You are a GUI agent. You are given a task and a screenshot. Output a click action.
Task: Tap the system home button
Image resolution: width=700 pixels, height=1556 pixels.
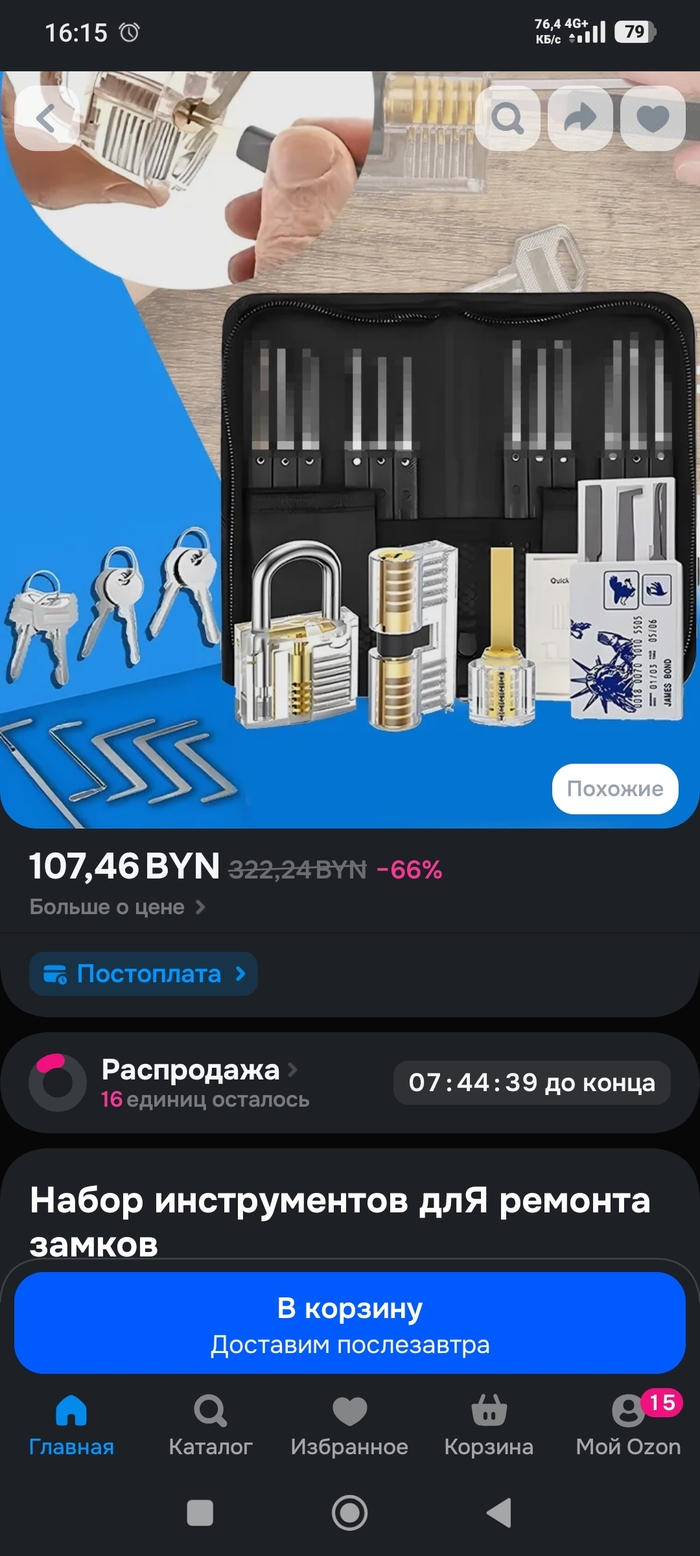point(349,1512)
